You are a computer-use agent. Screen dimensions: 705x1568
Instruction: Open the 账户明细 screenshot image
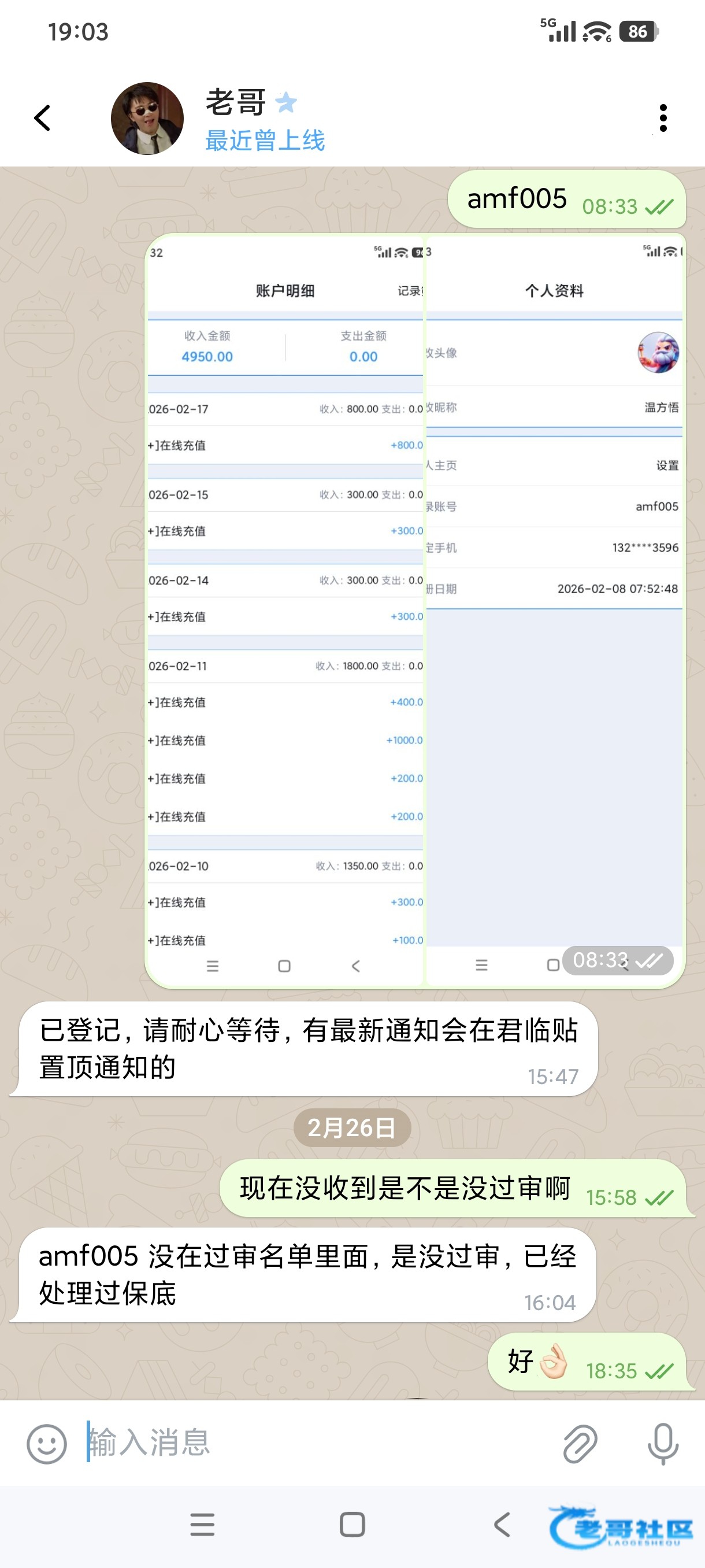pyautogui.click(x=285, y=609)
